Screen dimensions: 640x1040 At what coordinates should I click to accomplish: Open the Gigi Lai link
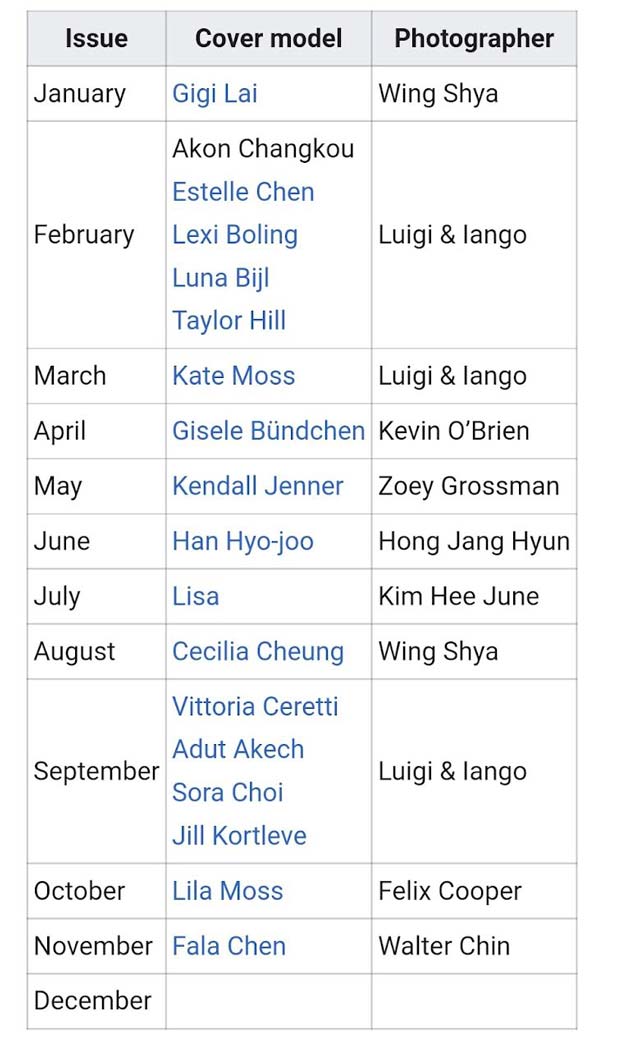(x=214, y=94)
